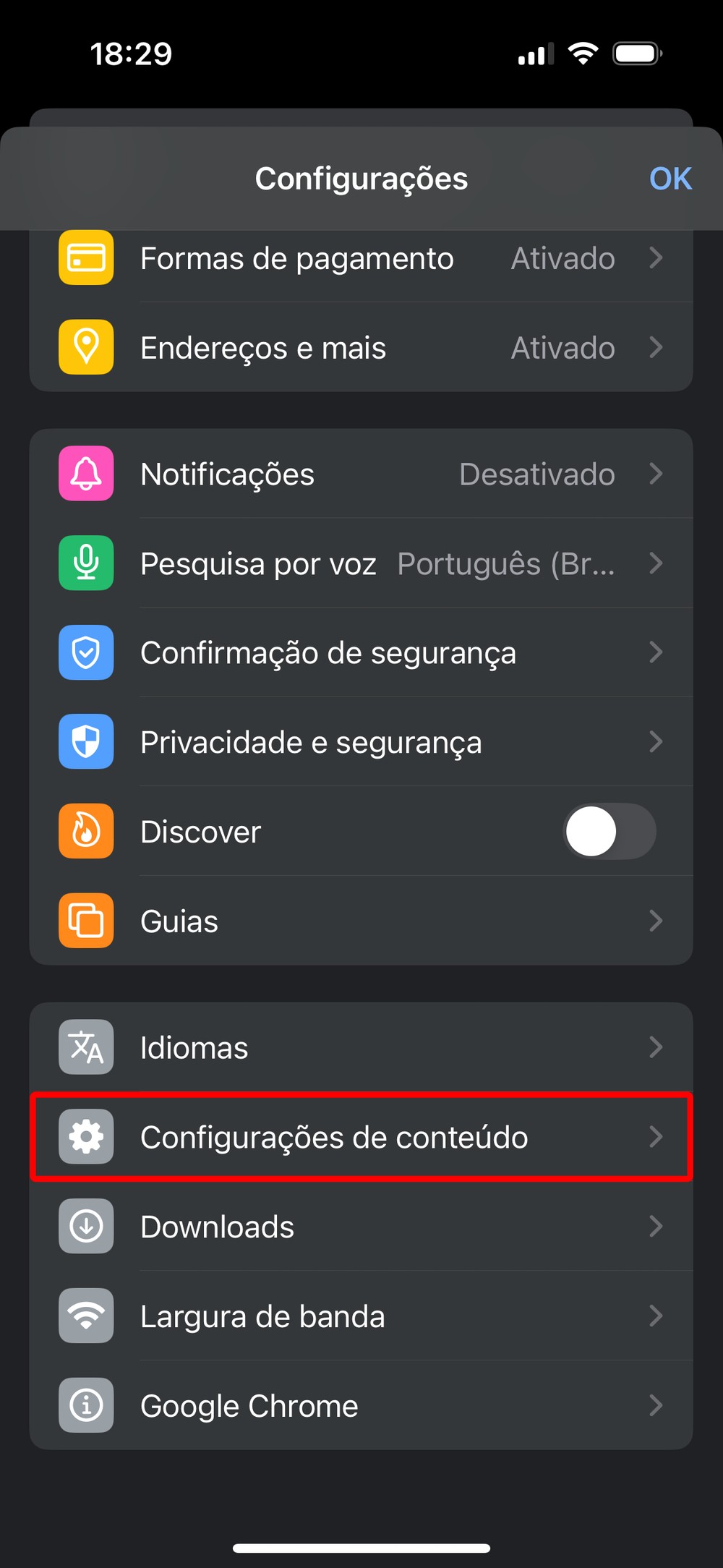Open Google Chrome info
This screenshot has height=1568, width=723.
361,1406
